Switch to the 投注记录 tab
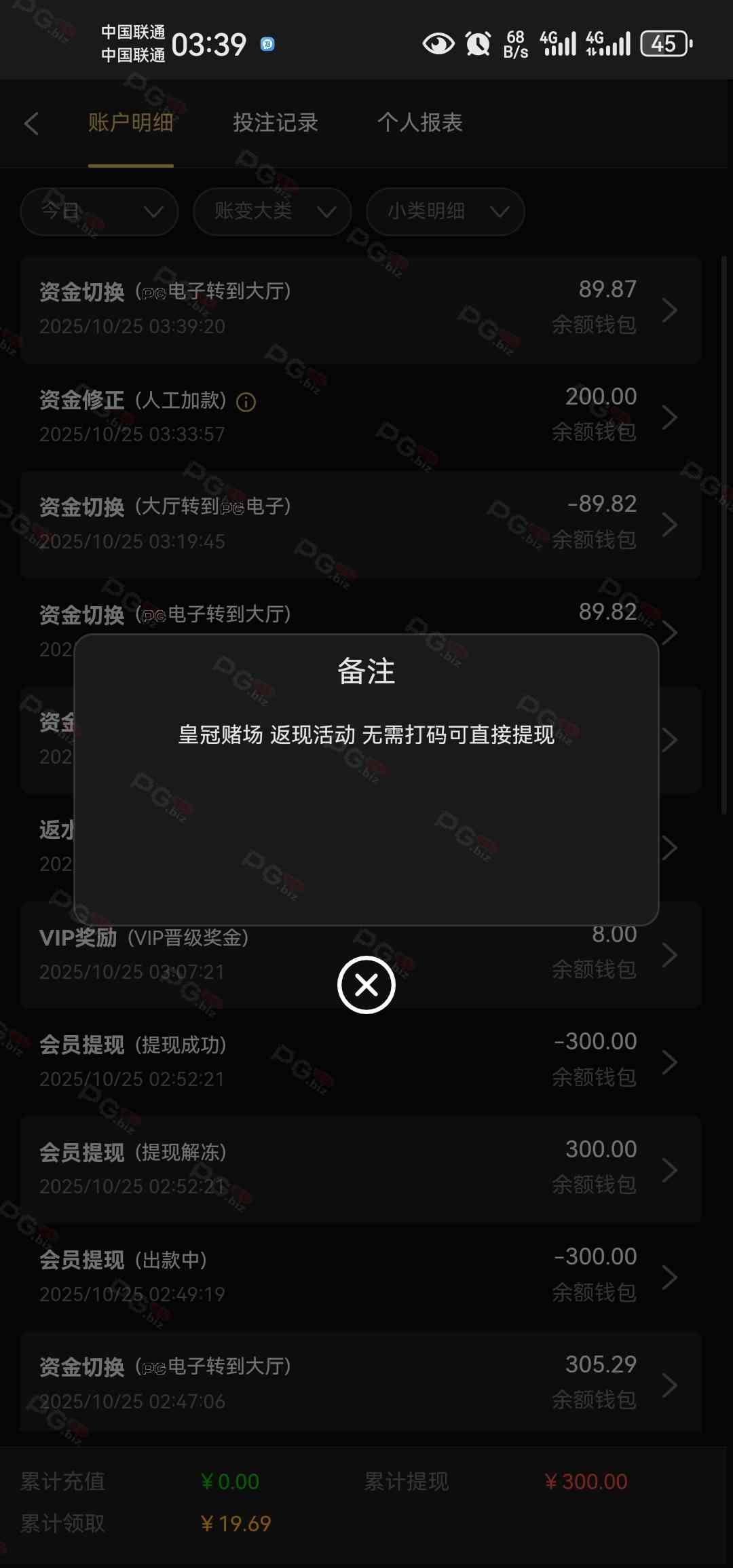The height and width of the screenshot is (1568, 733). click(x=275, y=123)
